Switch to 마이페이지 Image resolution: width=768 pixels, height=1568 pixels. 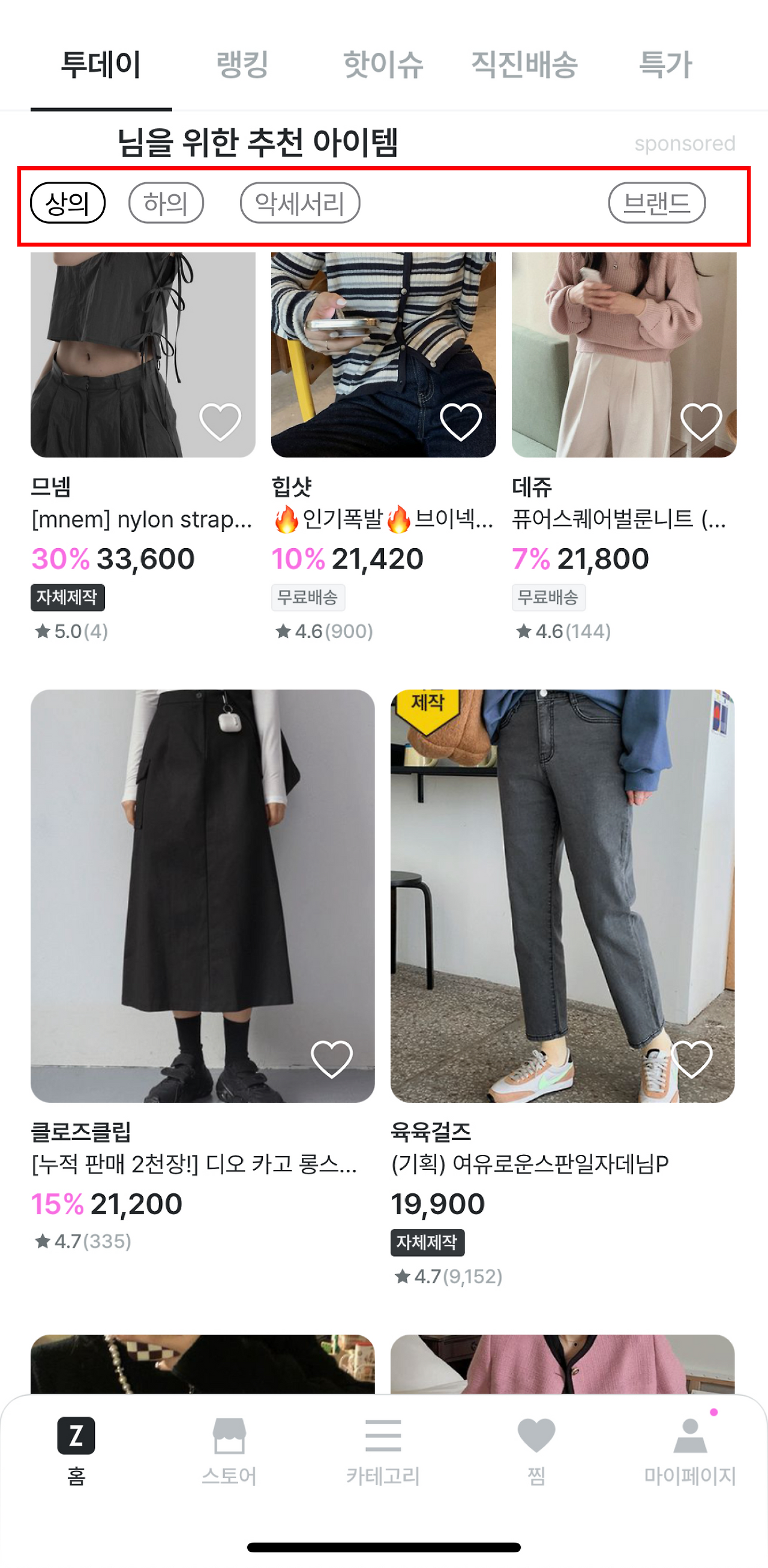click(689, 1450)
